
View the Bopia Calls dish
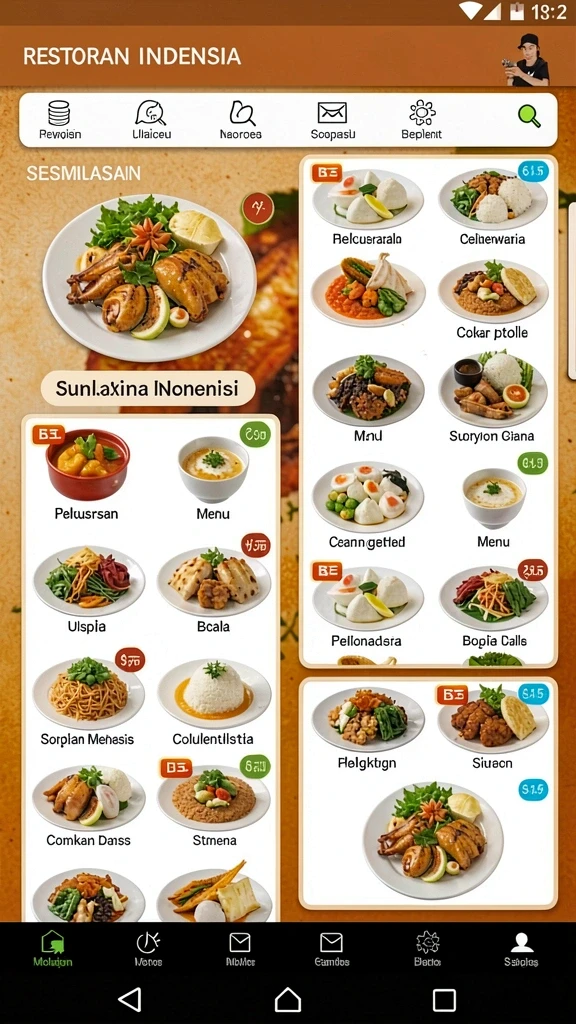pos(494,604)
